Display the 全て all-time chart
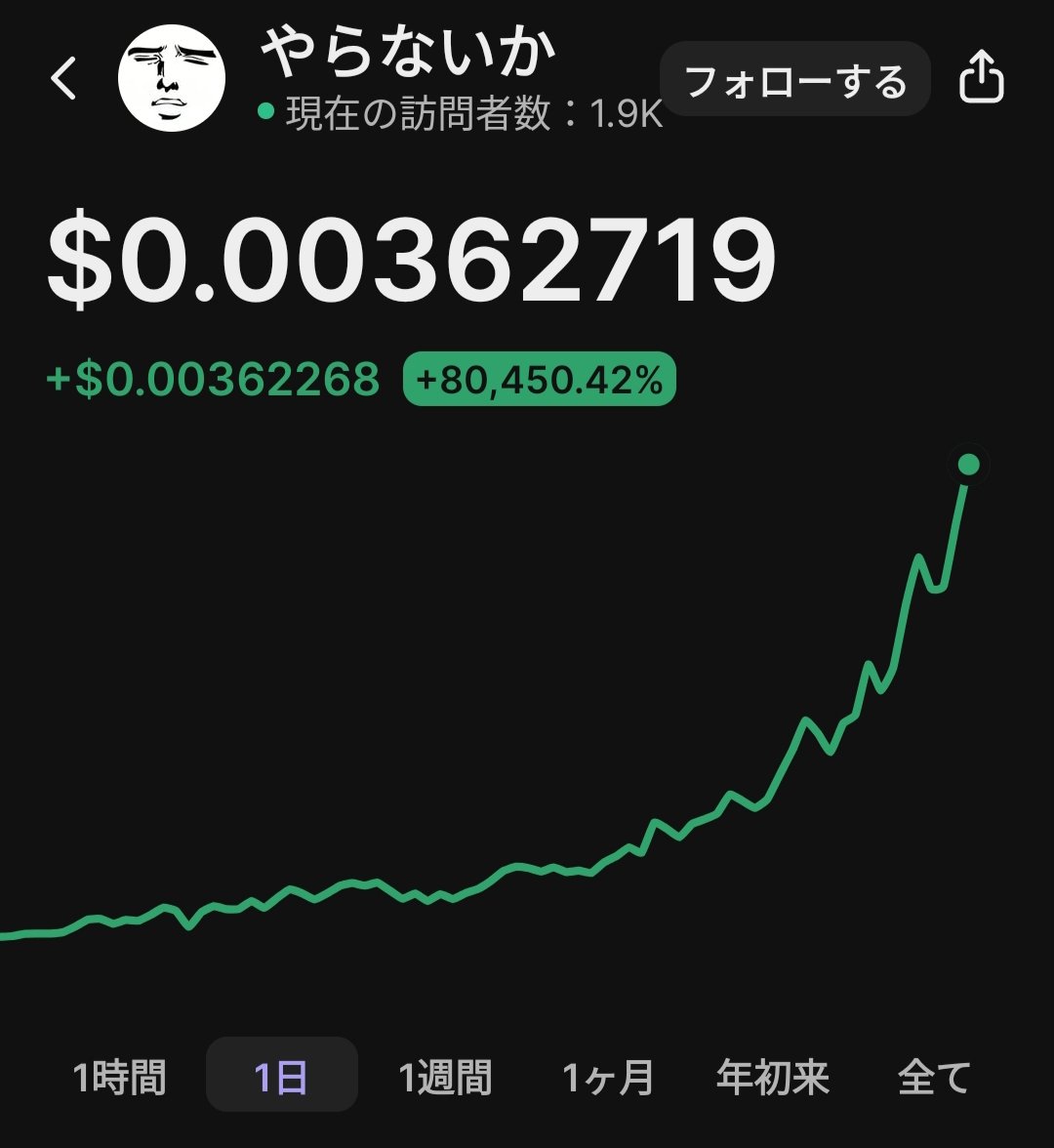 (934, 1078)
